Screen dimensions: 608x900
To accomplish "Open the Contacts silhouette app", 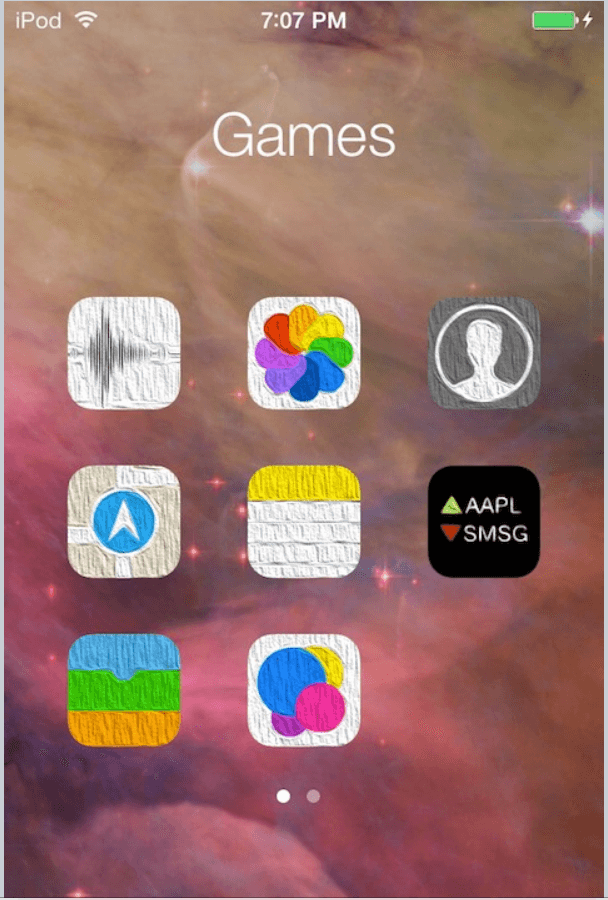I will pos(484,353).
